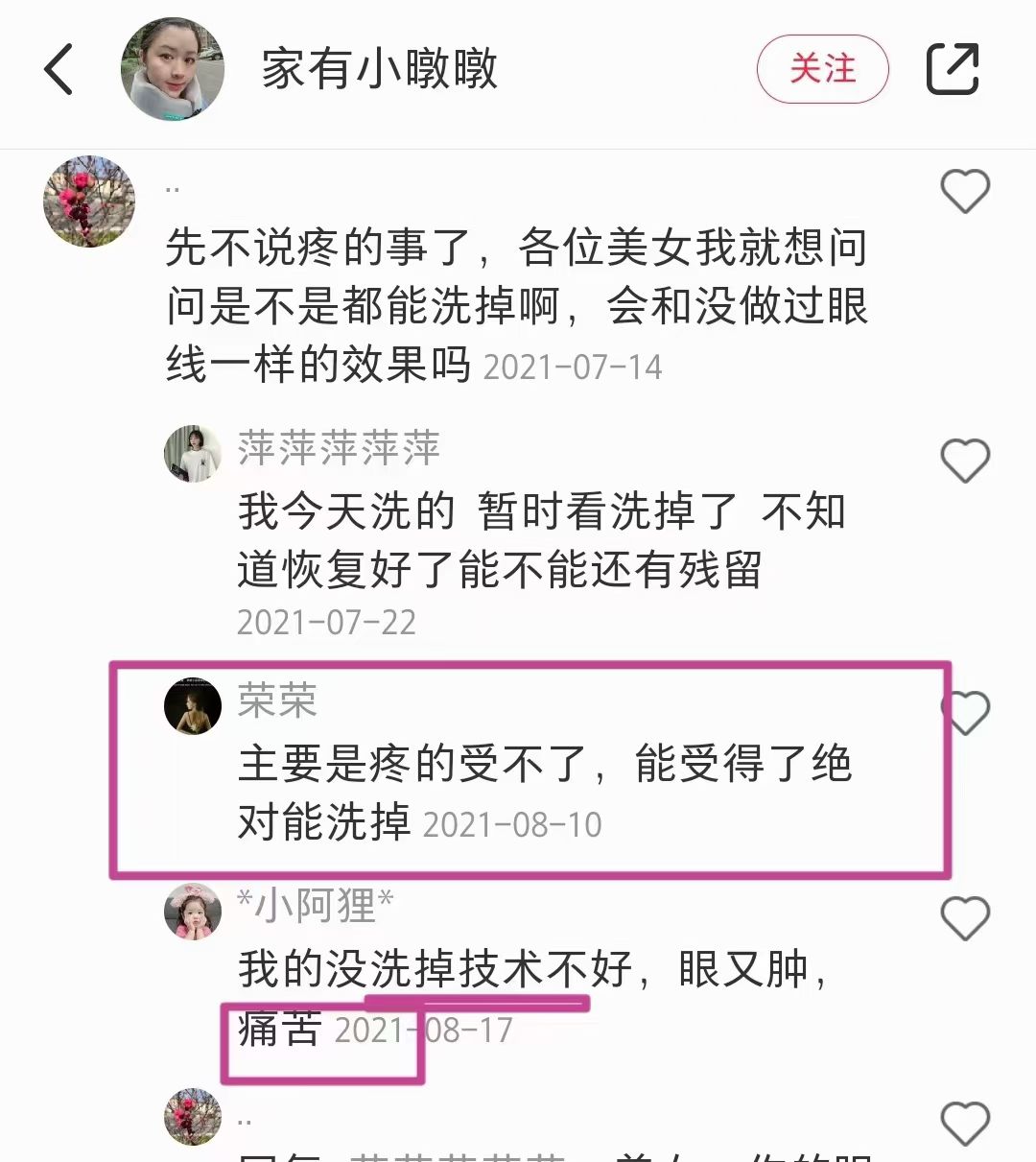The height and width of the screenshot is (1162, 1036).
Task: Open the flower avatar of the top commenter
Action: coord(89,202)
